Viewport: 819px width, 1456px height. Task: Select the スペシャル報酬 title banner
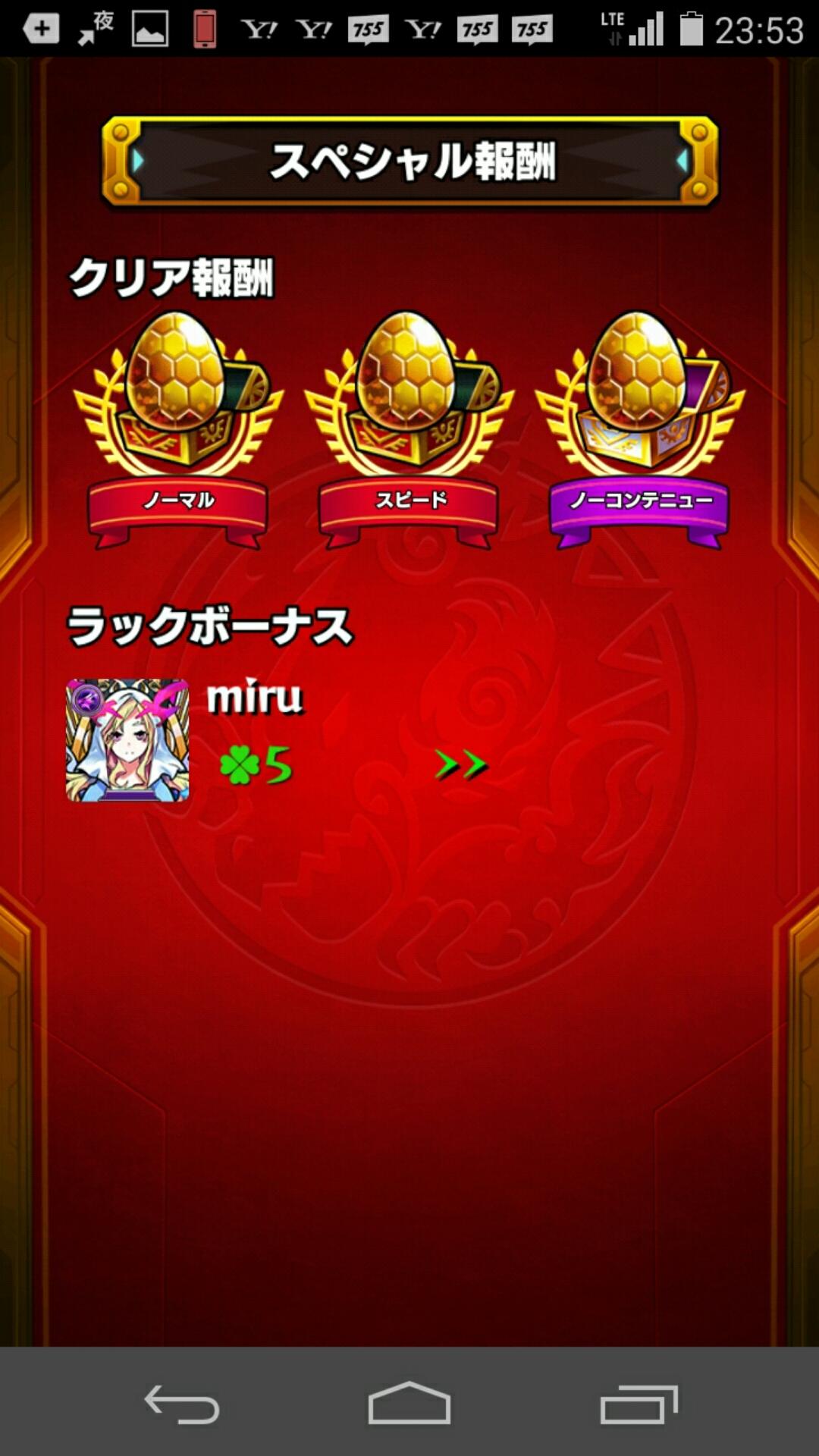click(x=409, y=161)
